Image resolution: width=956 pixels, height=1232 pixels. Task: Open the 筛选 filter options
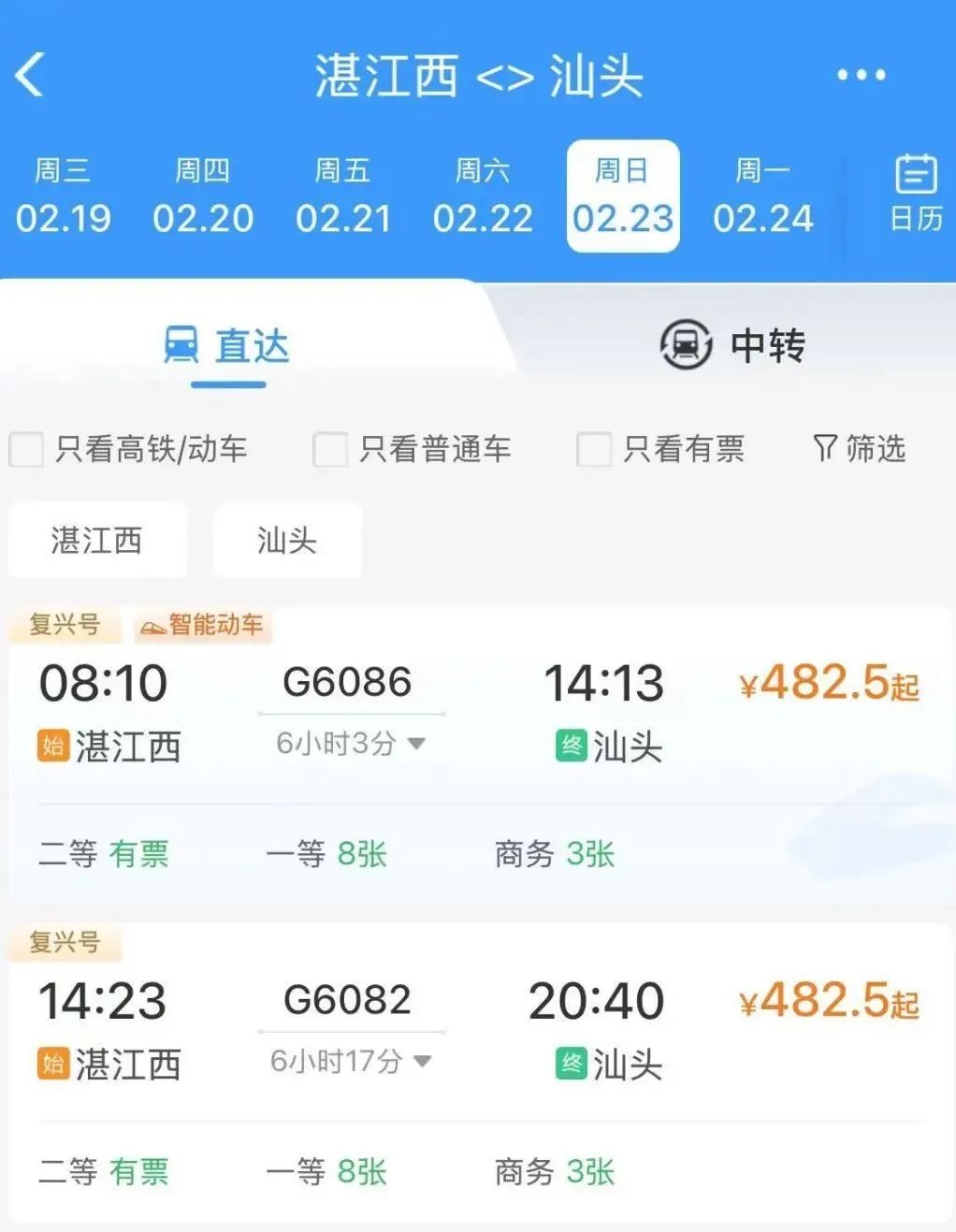coord(859,449)
